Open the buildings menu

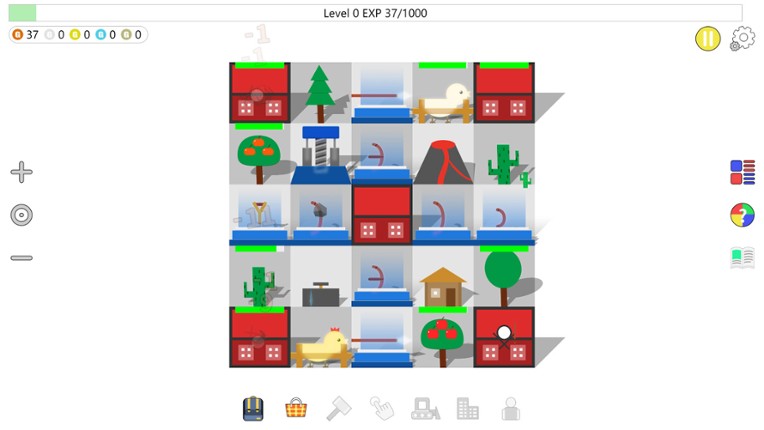tap(467, 408)
